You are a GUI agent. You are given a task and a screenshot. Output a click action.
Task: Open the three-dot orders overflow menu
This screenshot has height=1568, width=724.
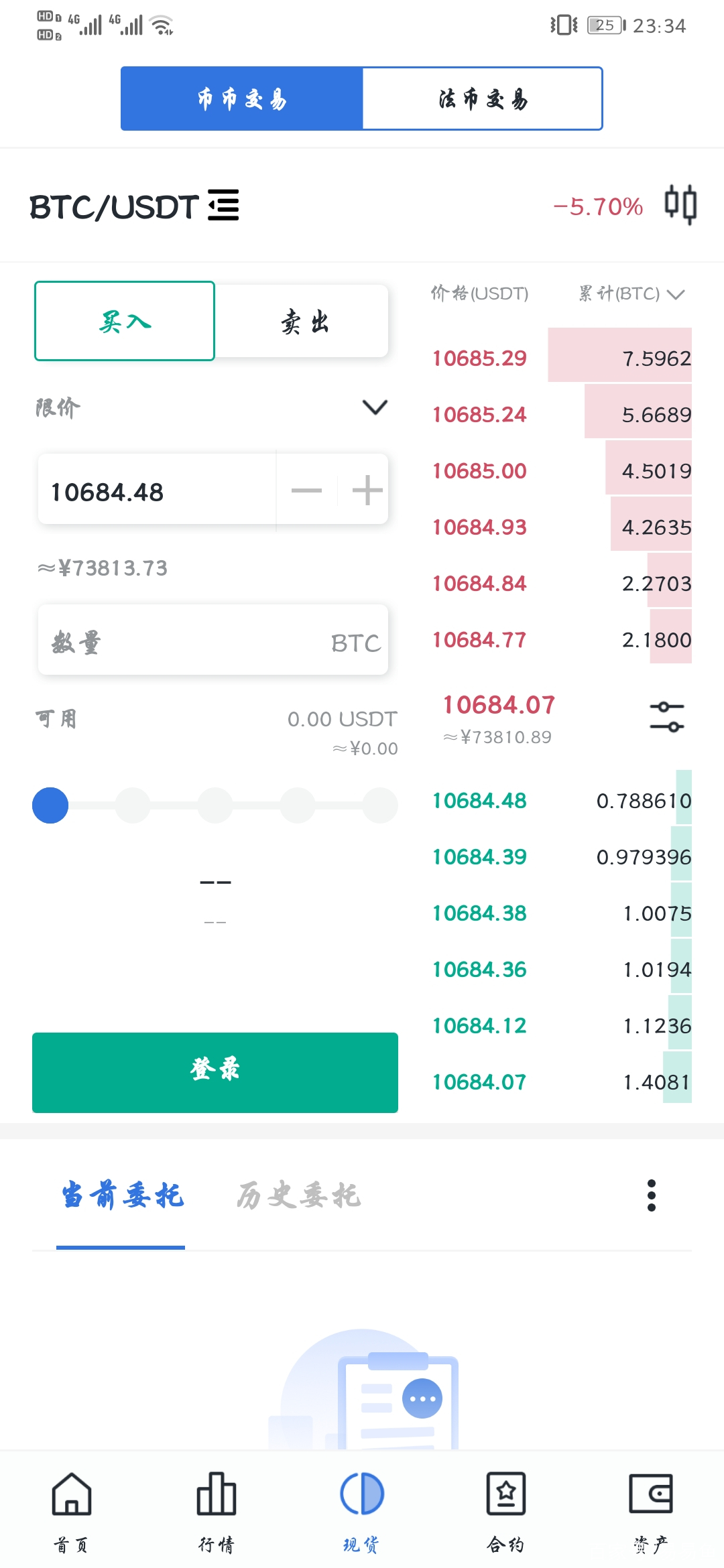(651, 1195)
